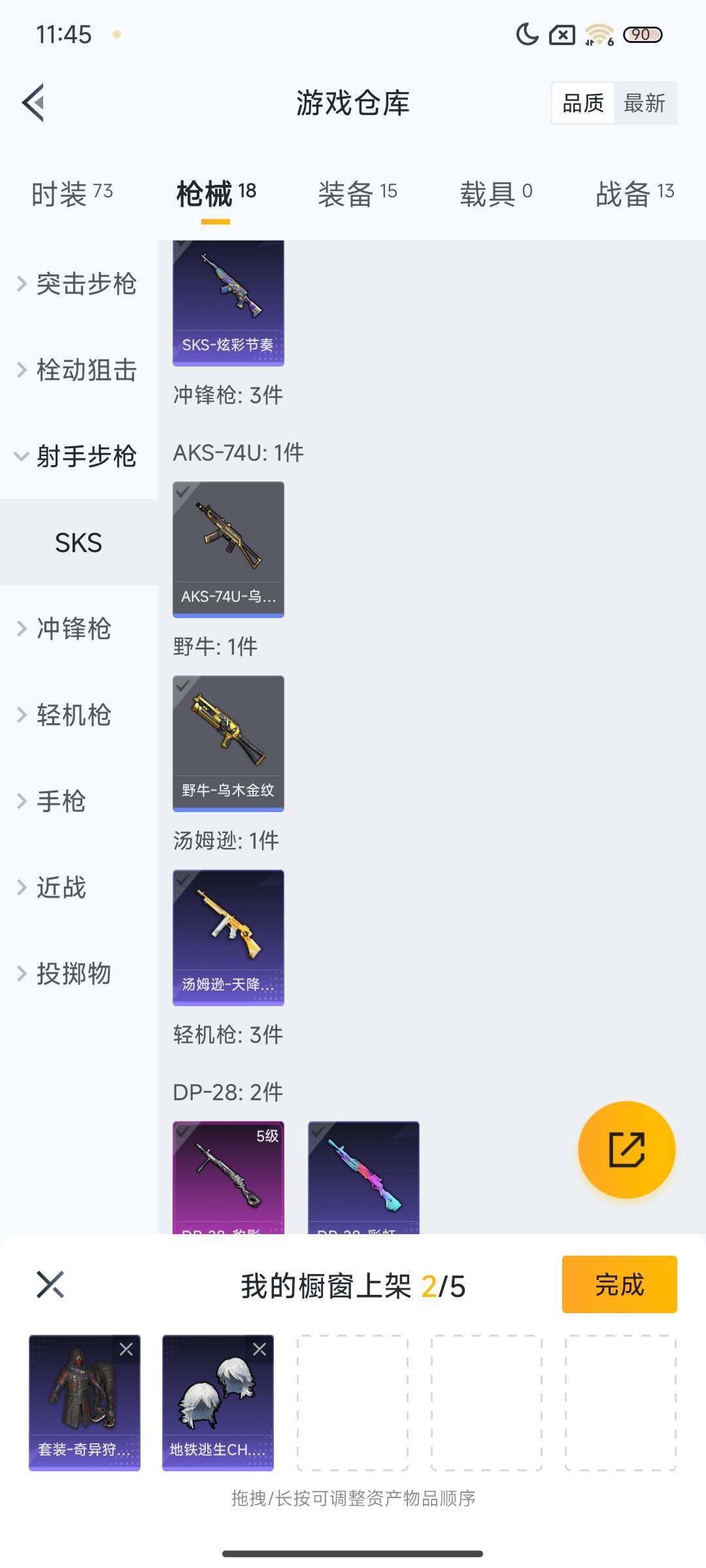Switch sorting to 最新
This screenshot has width=706, height=1568.
(645, 103)
